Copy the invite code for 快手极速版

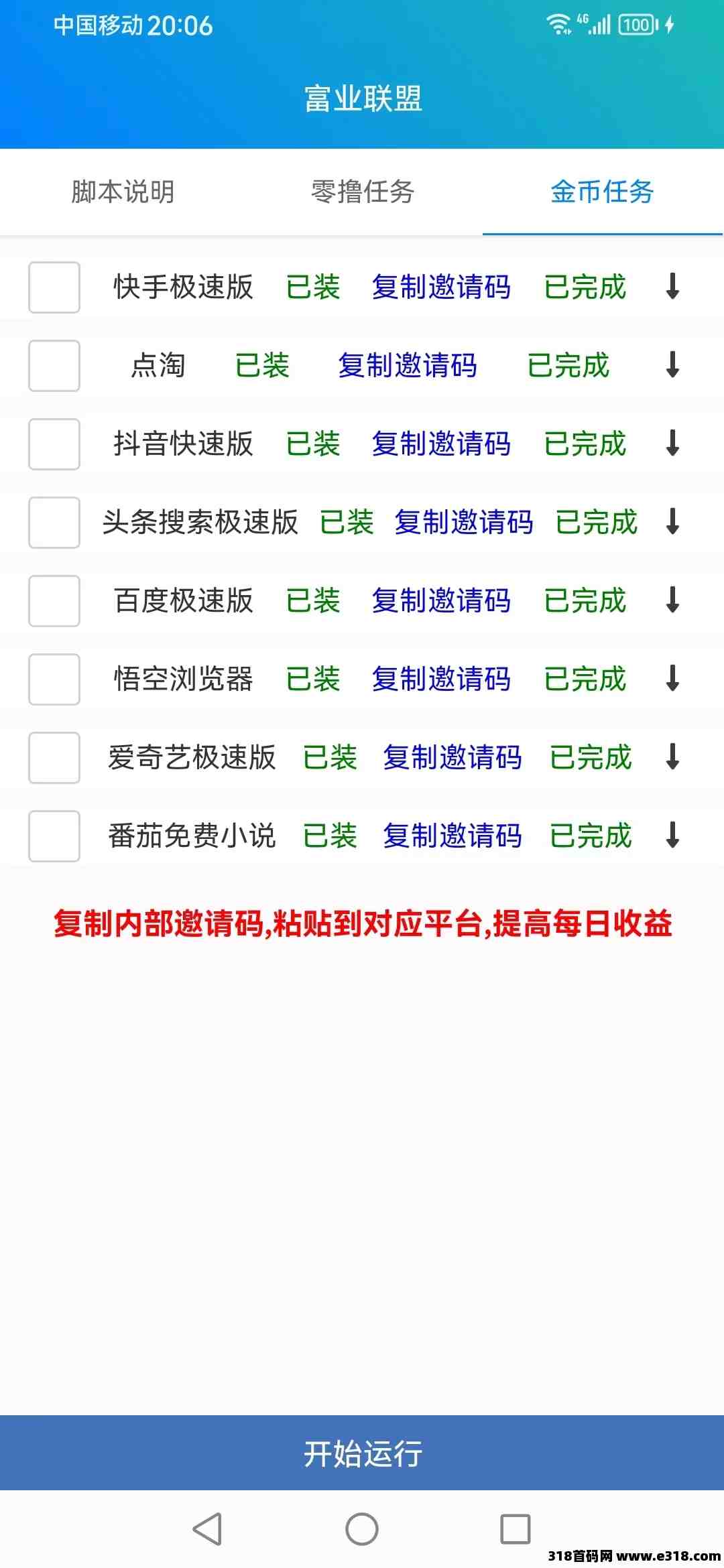click(441, 287)
